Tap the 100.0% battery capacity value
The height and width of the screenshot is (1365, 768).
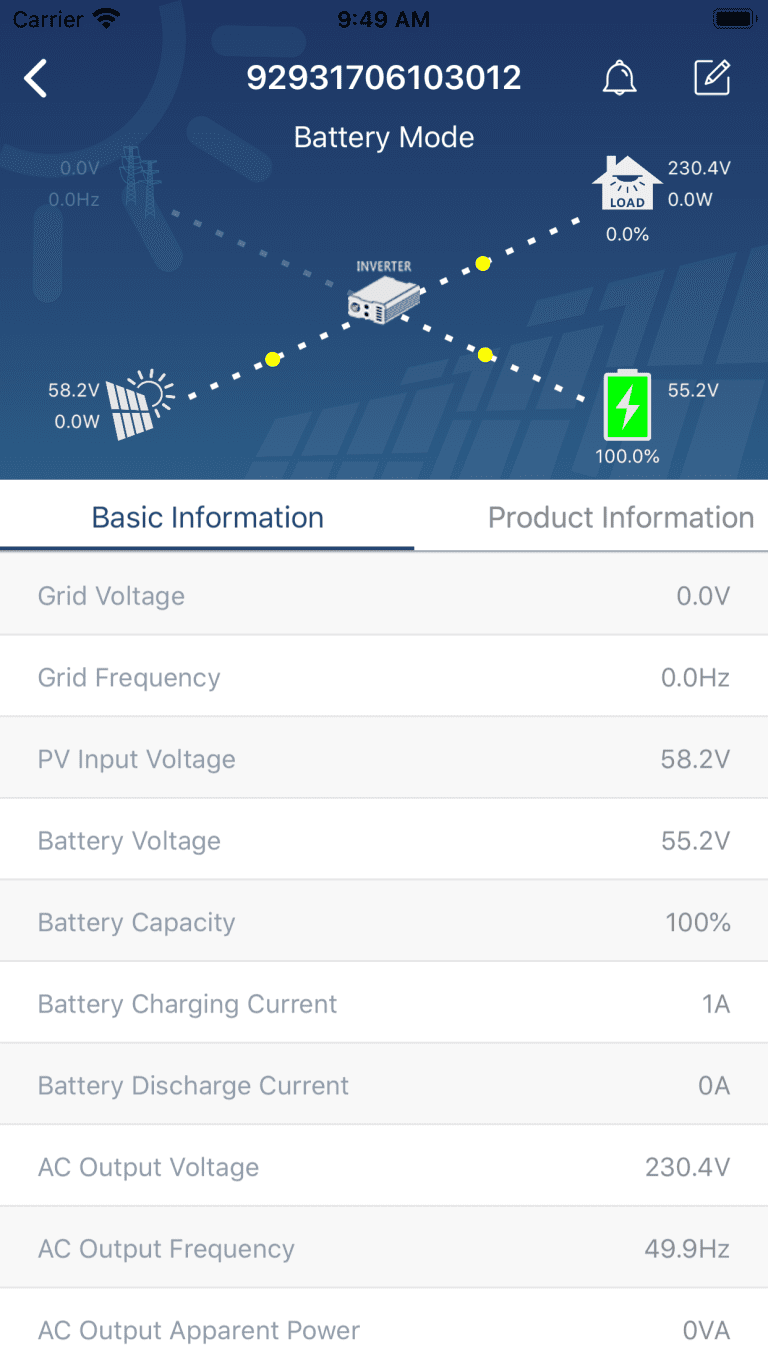(x=628, y=455)
